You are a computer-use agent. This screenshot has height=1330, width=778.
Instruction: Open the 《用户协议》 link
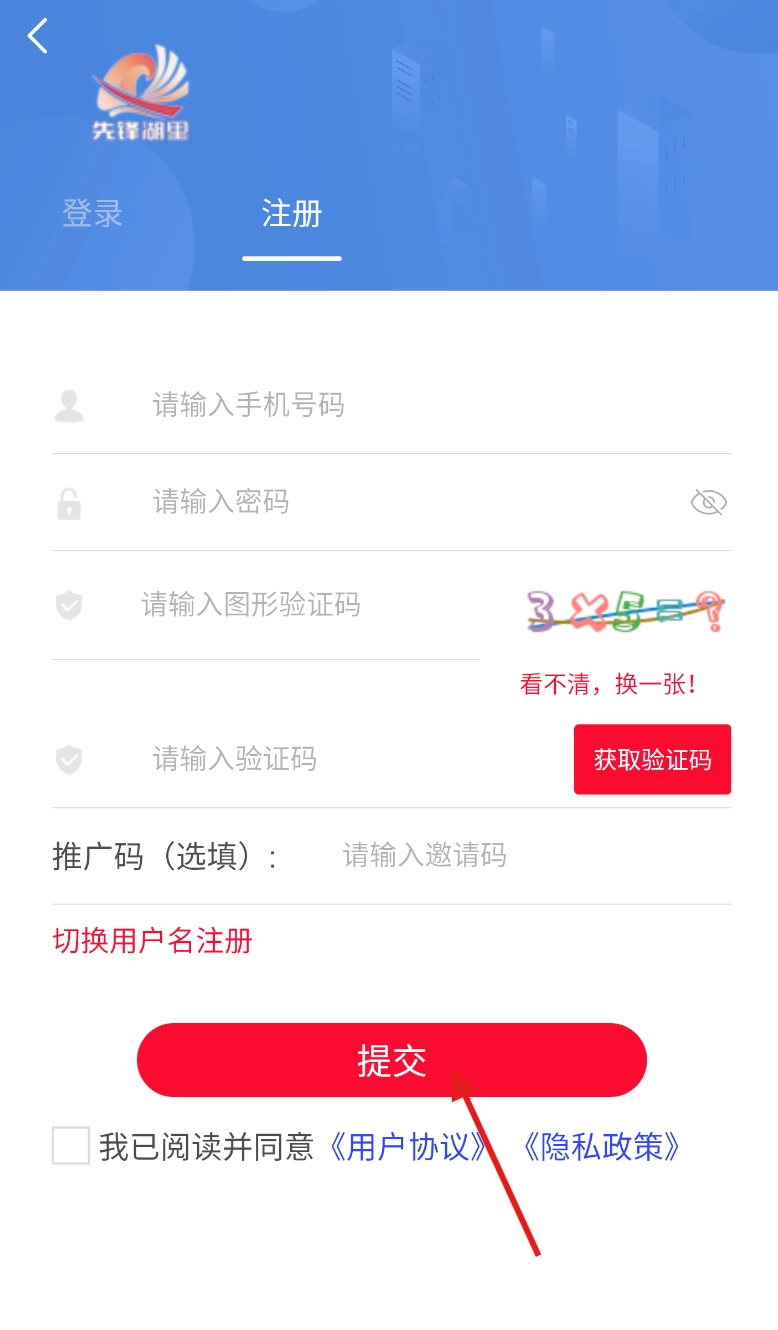pyautogui.click(x=408, y=1147)
